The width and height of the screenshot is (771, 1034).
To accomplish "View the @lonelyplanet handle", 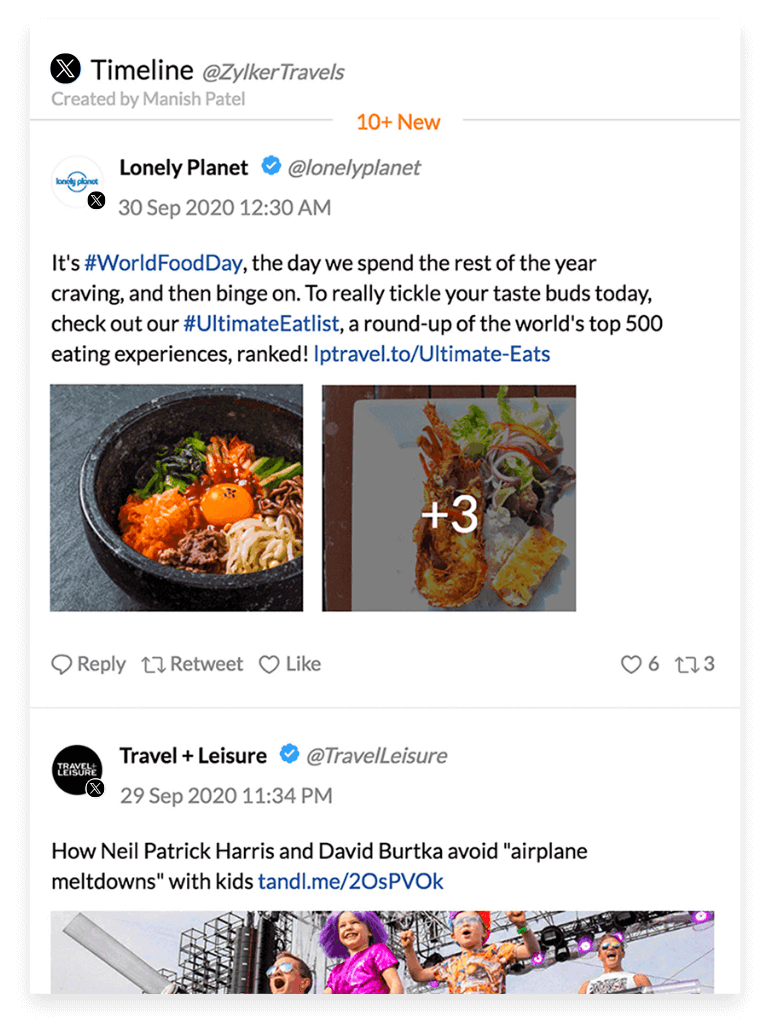I will click(x=354, y=168).
